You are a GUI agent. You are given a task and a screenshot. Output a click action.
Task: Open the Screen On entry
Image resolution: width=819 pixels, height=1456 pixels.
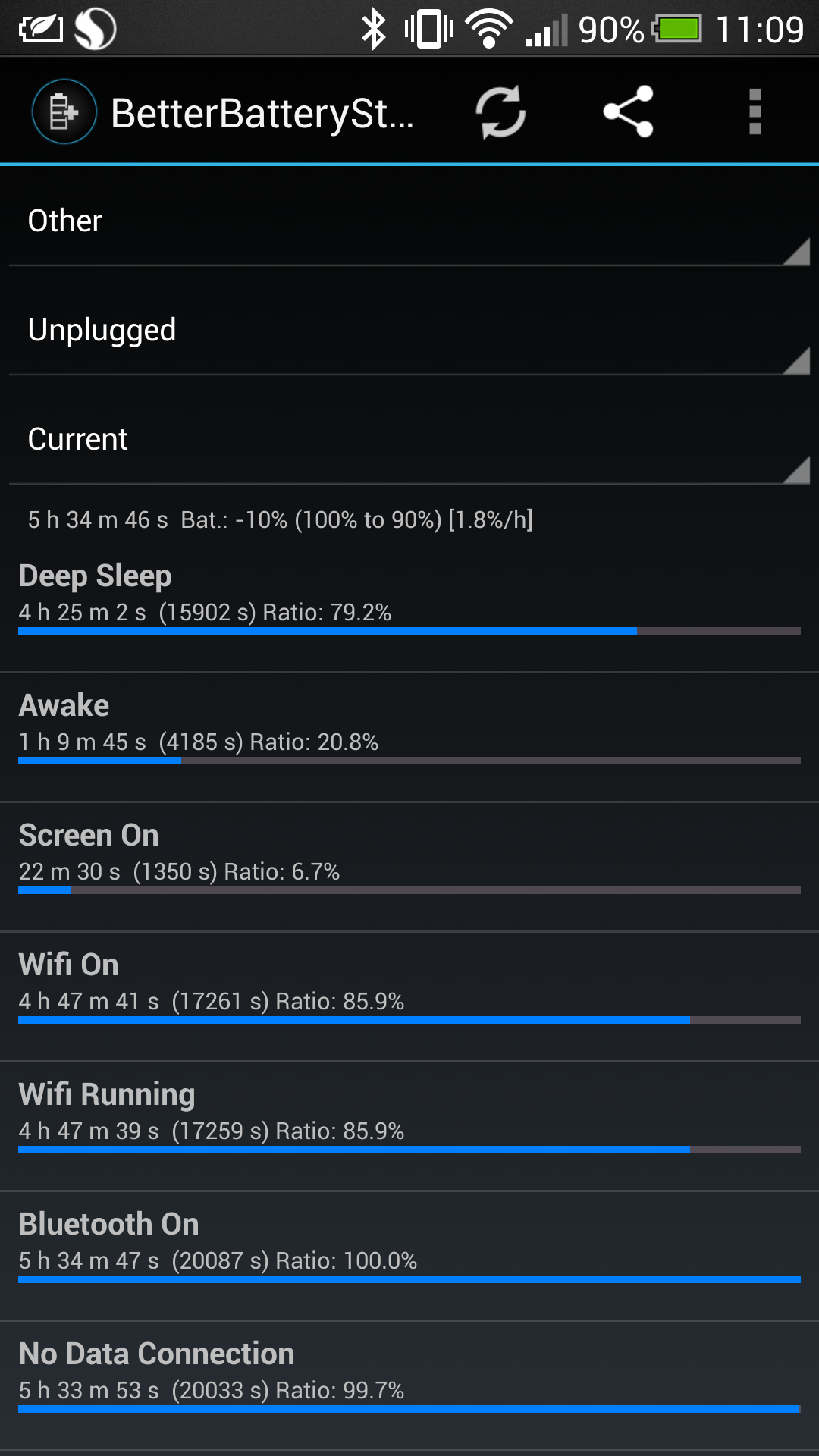click(x=409, y=867)
